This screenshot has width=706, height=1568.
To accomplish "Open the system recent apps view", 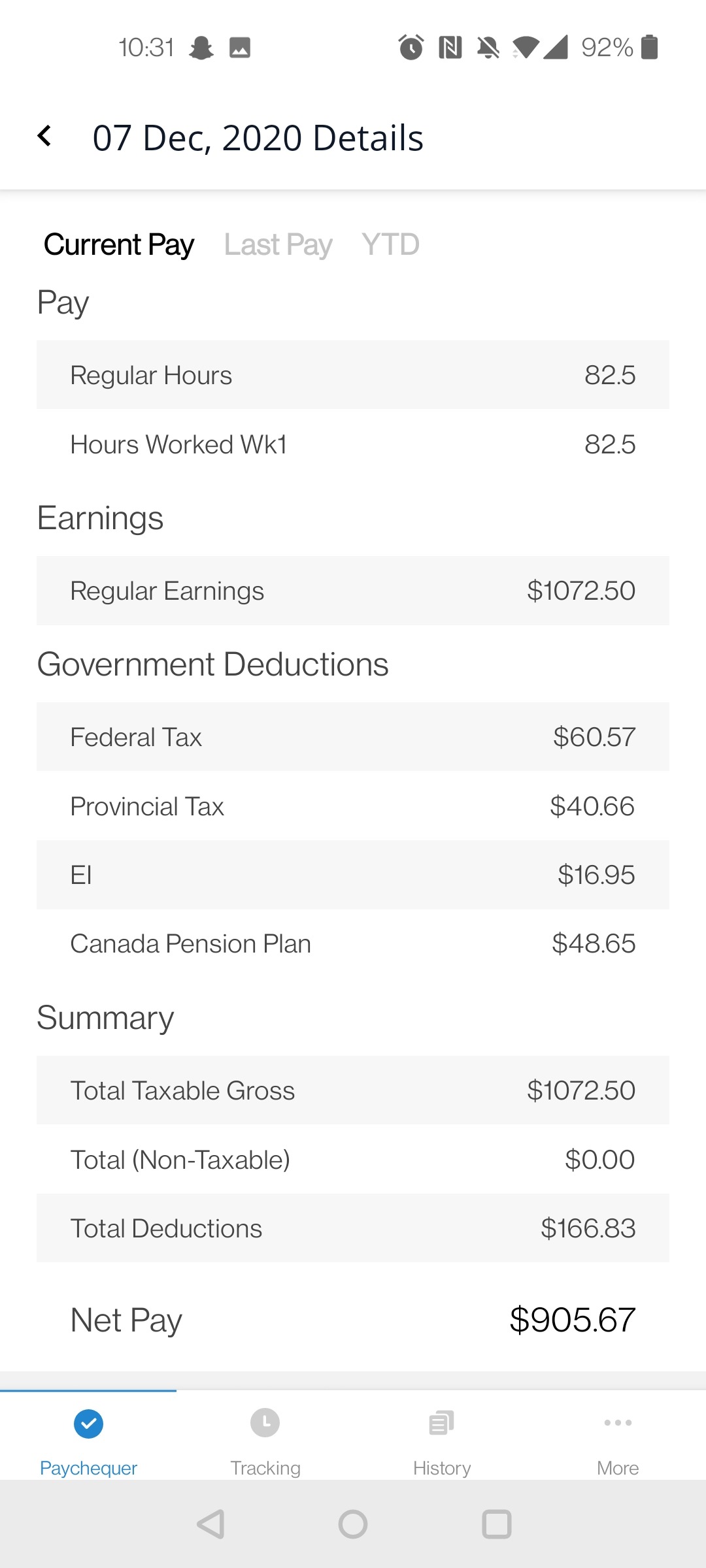I will pos(496,1524).
